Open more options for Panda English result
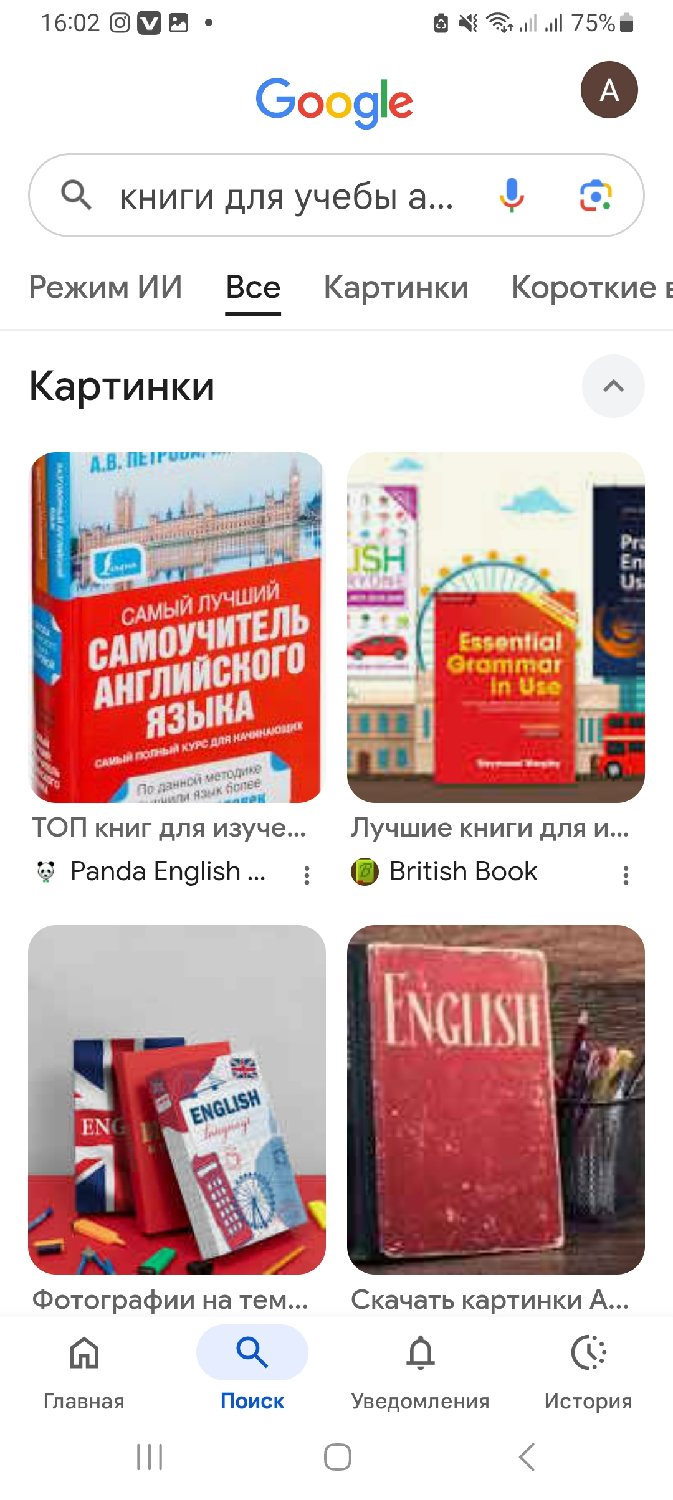This screenshot has height=1500, width=673. [307, 875]
